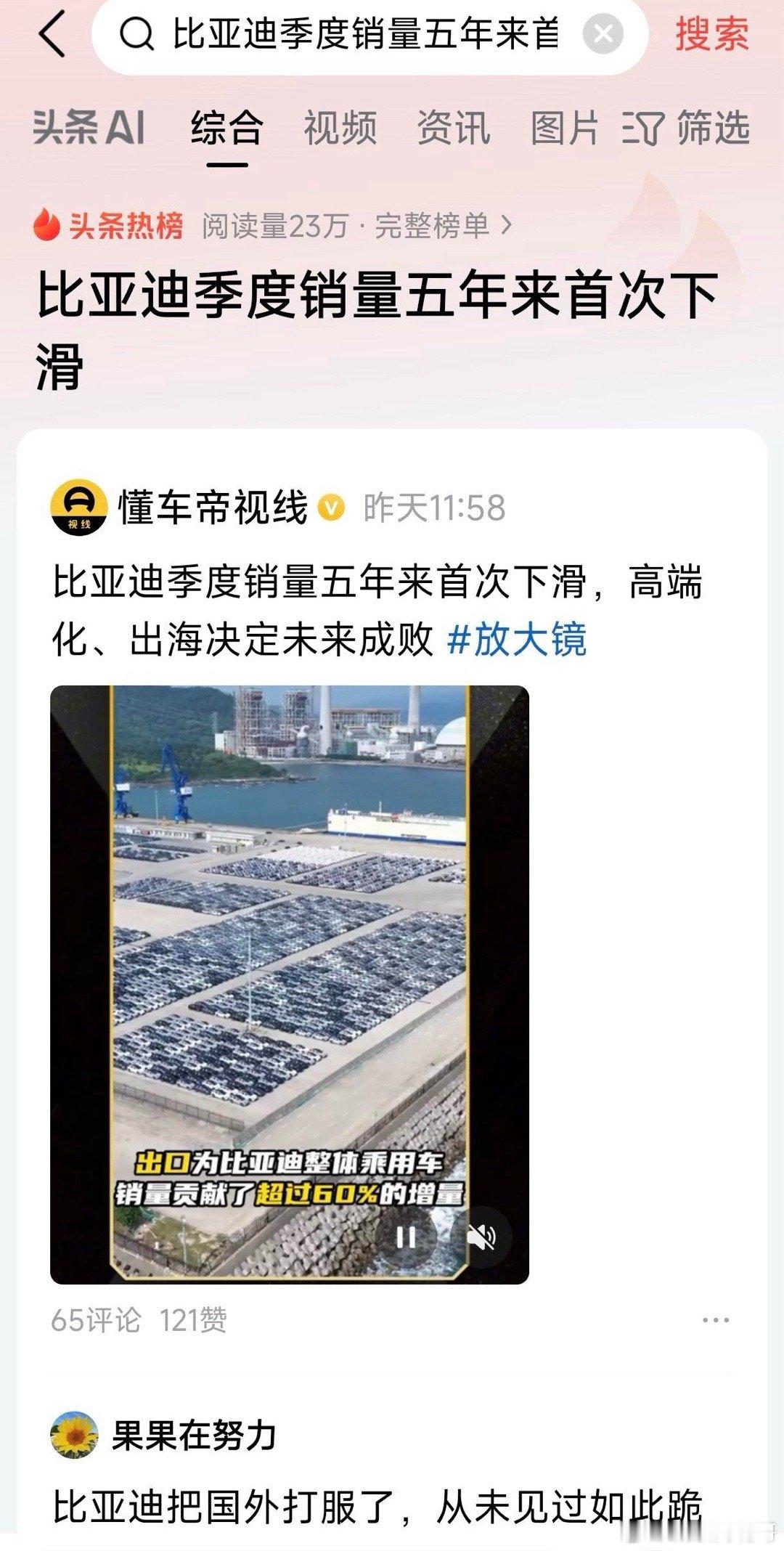Open the 资讯 tab
The image size is (784, 1551).
coord(453,129)
